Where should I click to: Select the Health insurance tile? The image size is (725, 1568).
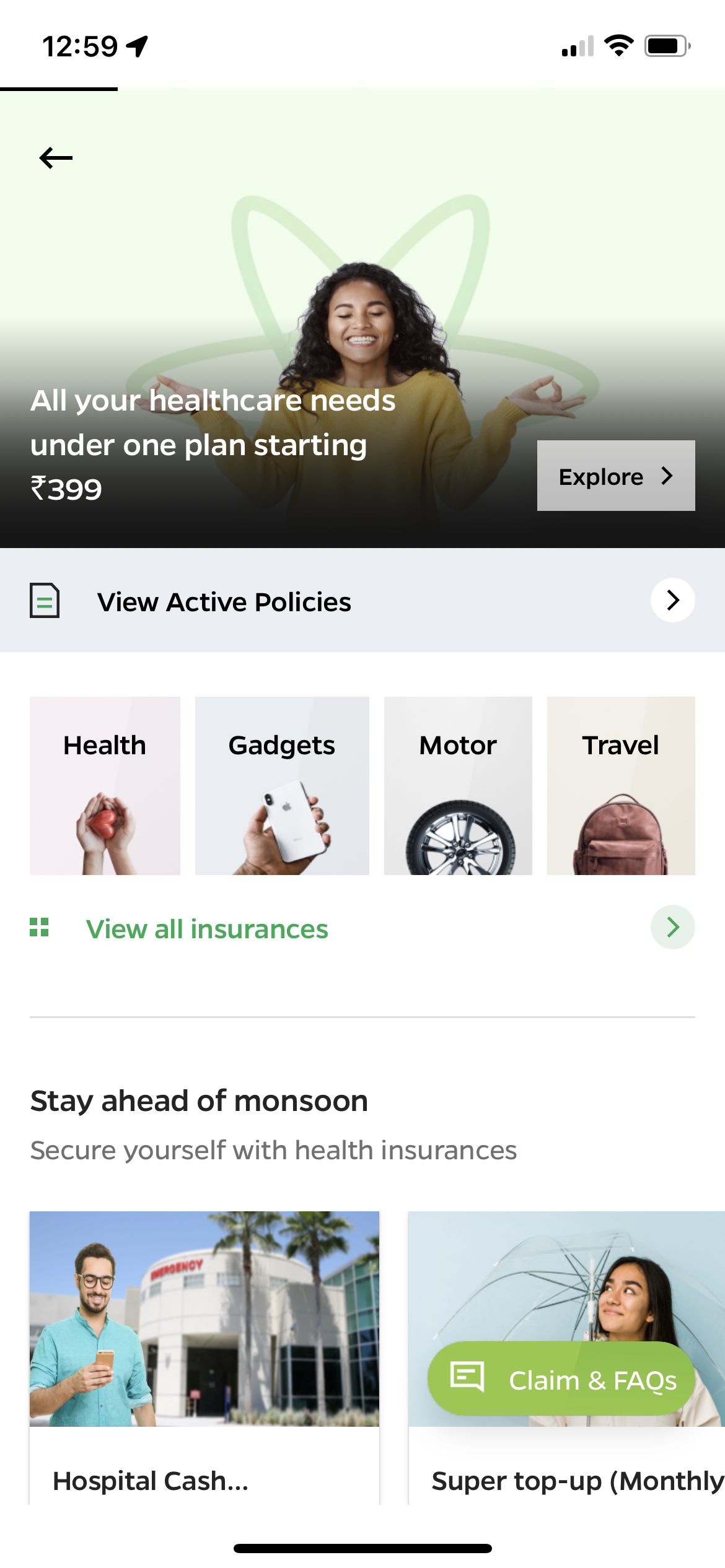(x=105, y=785)
